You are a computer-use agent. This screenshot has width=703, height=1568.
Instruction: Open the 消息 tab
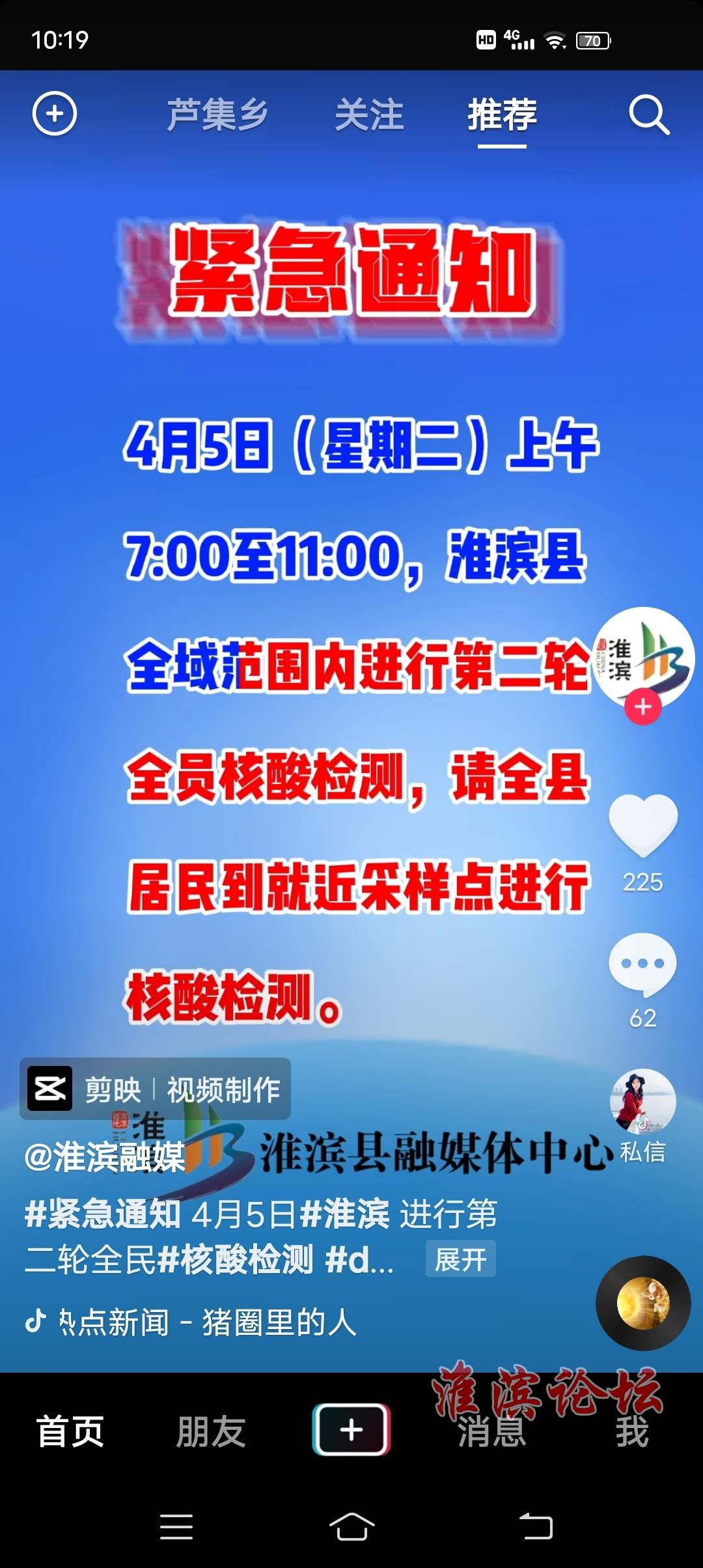[491, 1431]
